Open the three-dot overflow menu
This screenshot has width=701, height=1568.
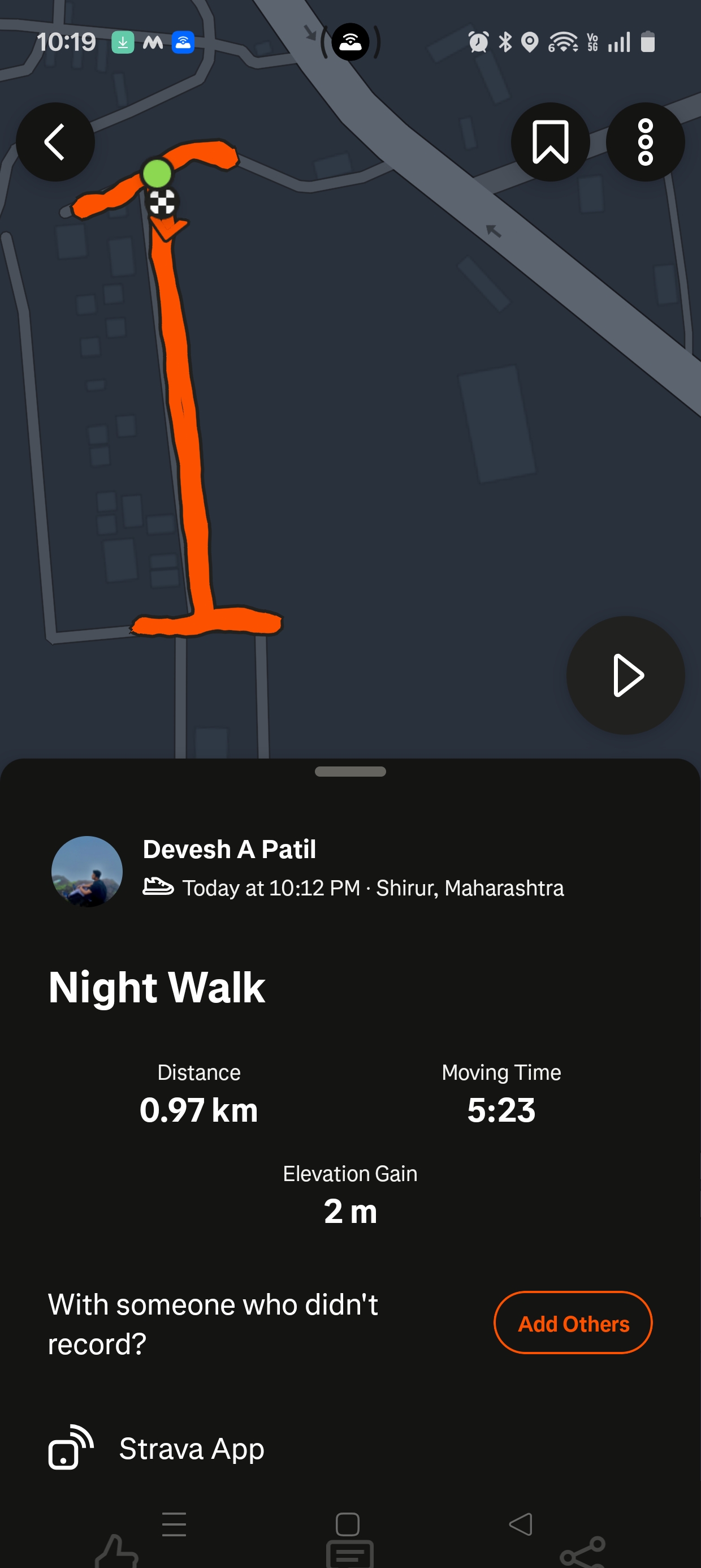pyautogui.click(x=645, y=142)
